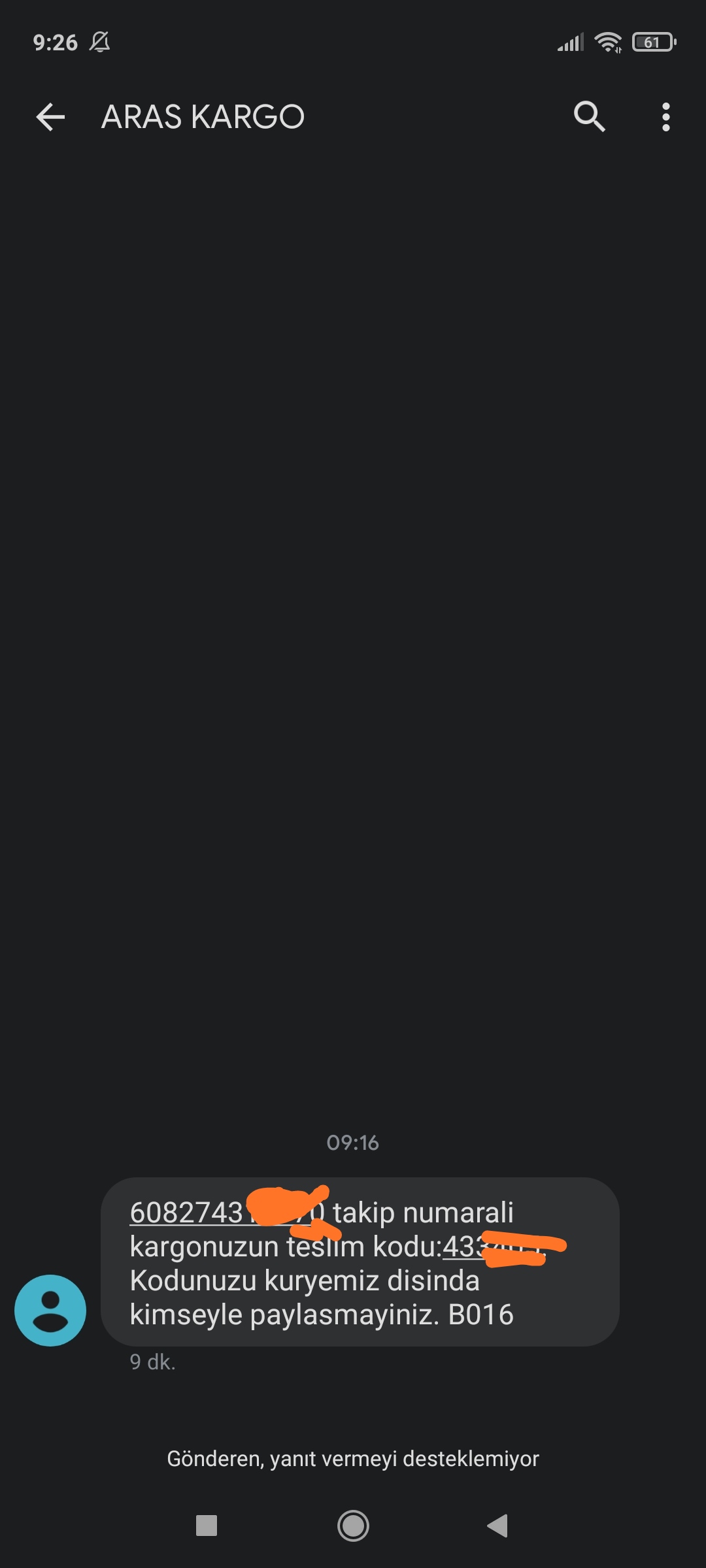The width and height of the screenshot is (706, 1568).
Task: Open the sender's contact avatar
Action: tap(50, 1310)
